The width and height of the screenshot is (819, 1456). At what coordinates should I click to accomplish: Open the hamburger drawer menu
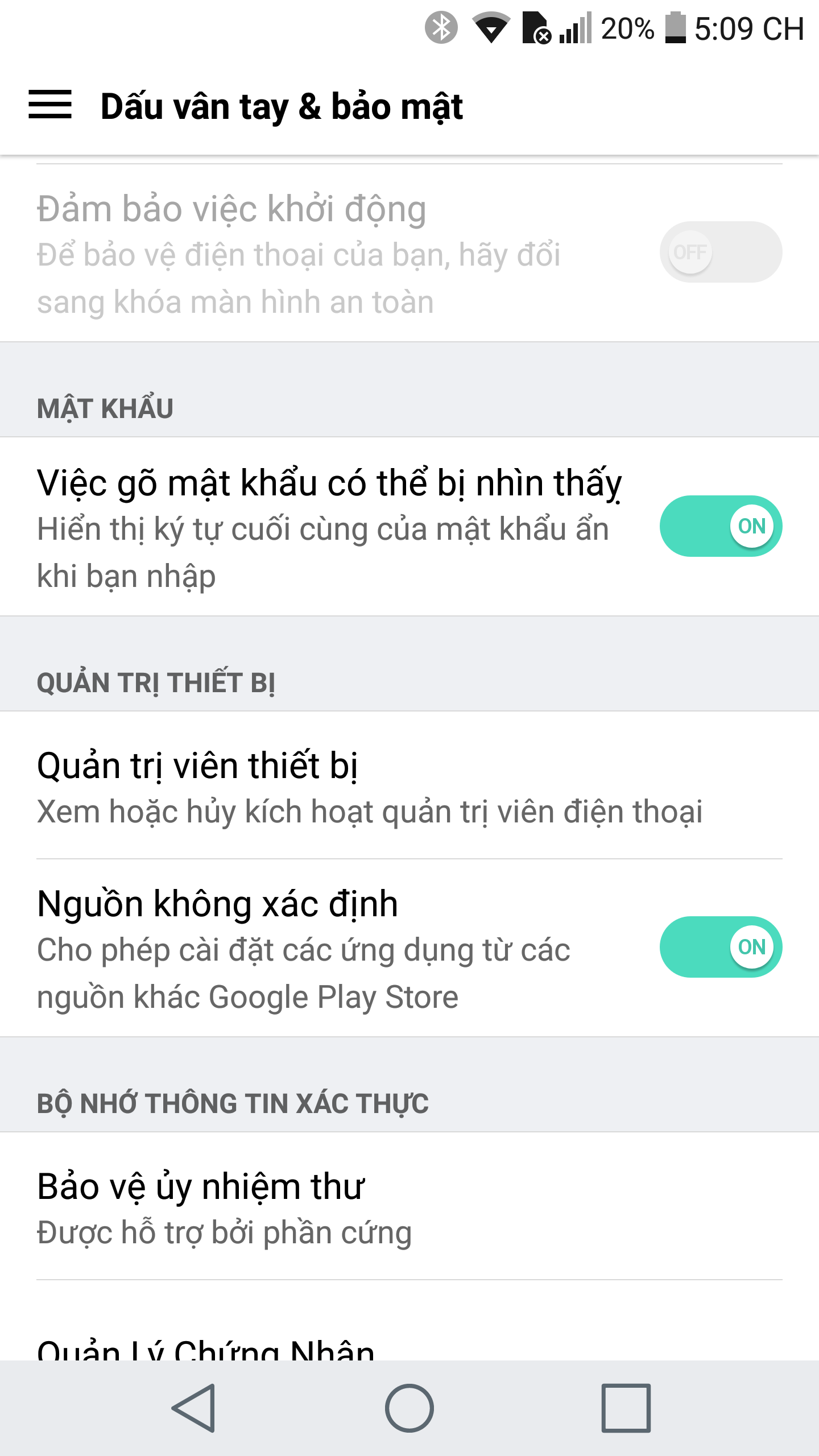[50, 105]
